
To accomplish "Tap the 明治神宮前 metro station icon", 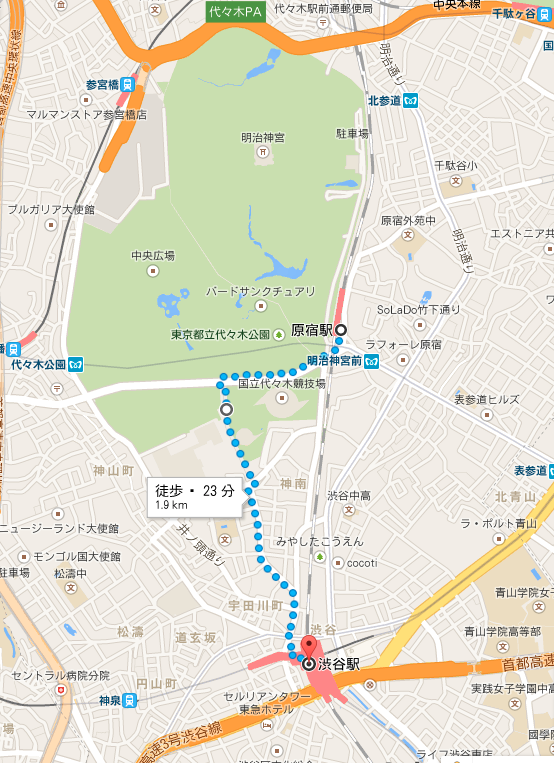I will tap(371, 361).
